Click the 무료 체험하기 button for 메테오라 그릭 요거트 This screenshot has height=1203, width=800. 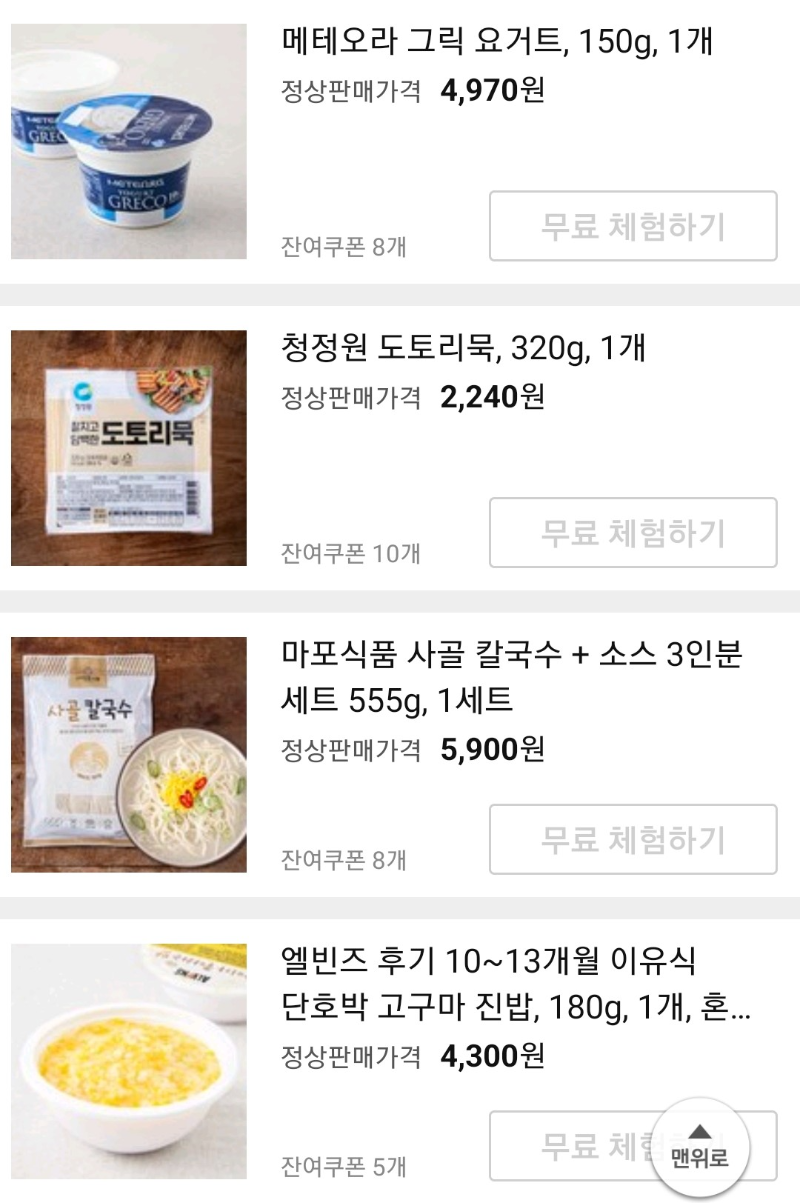[x=631, y=227]
